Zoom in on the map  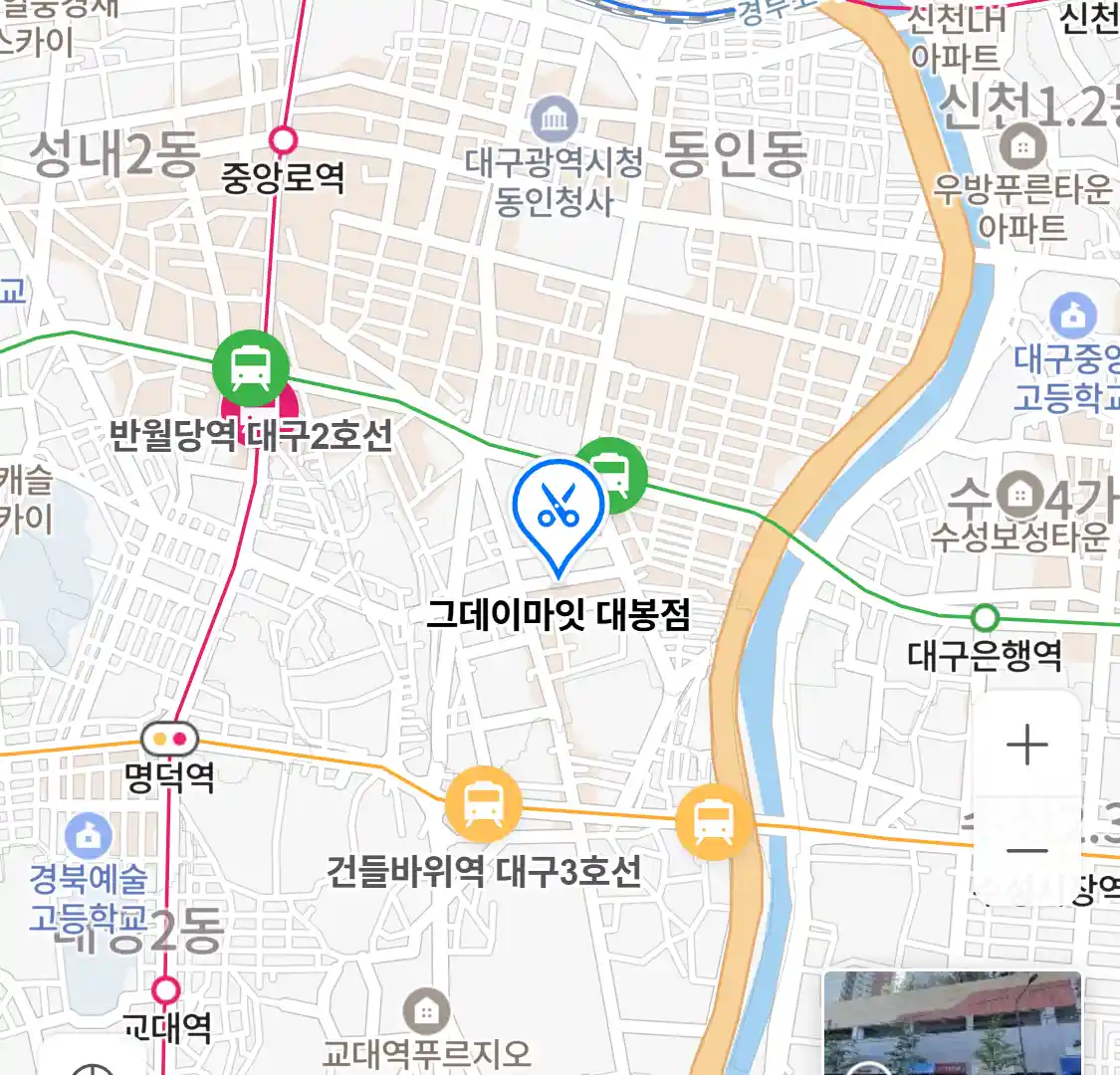[x=1026, y=745]
